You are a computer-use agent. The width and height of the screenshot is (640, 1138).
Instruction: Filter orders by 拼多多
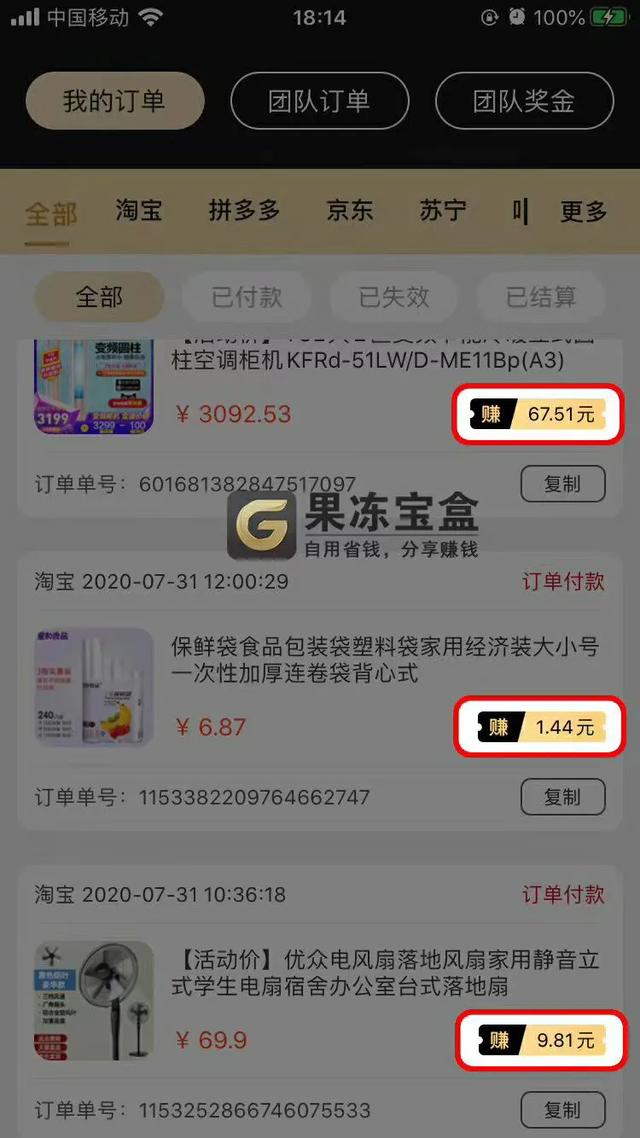click(x=244, y=211)
